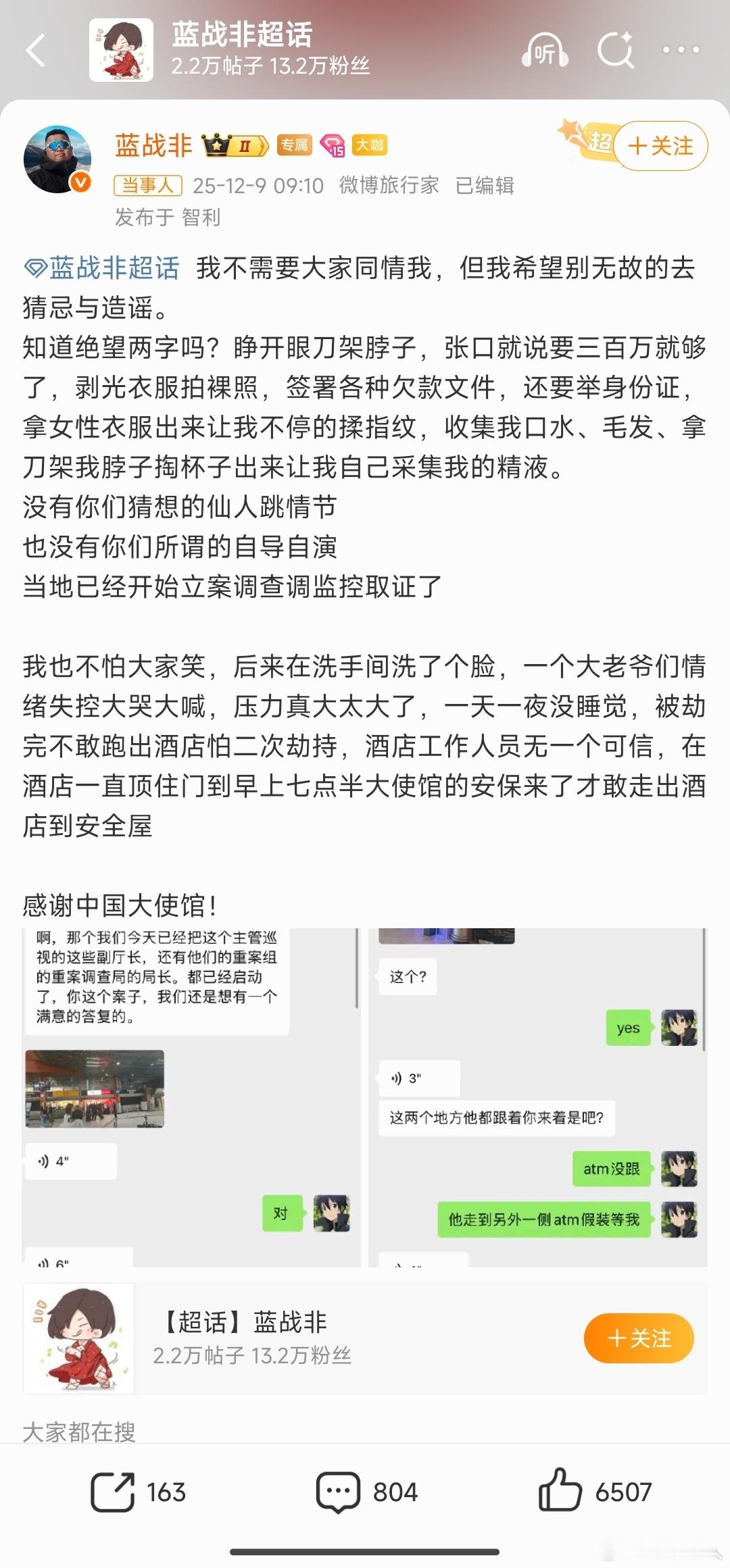Open the 蓝战非超话 hashtag link
This screenshot has width=730, height=1568.
tap(112, 268)
